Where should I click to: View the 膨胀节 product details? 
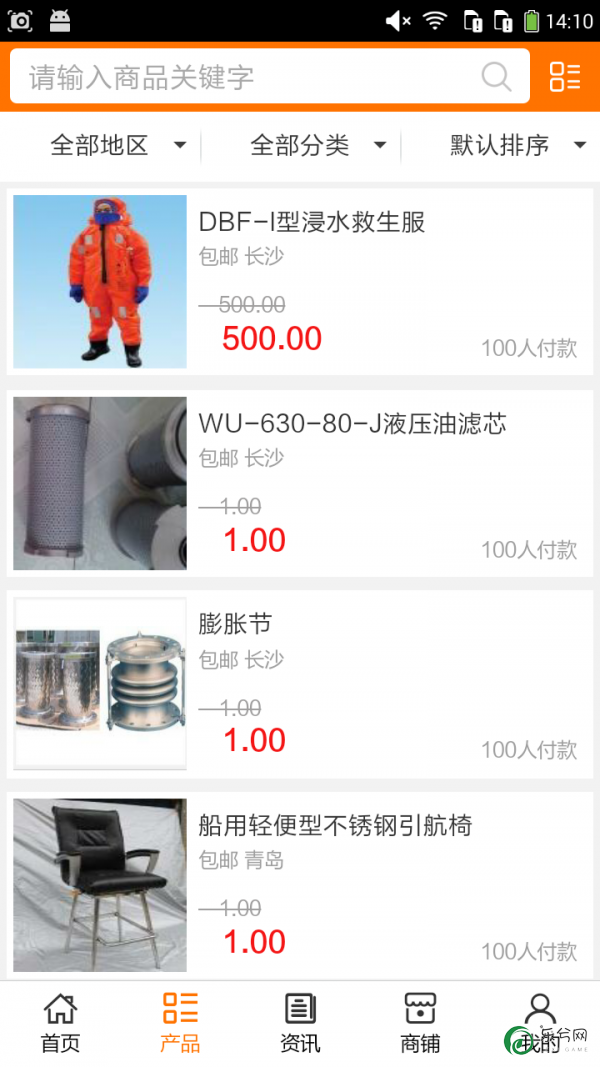[300, 684]
